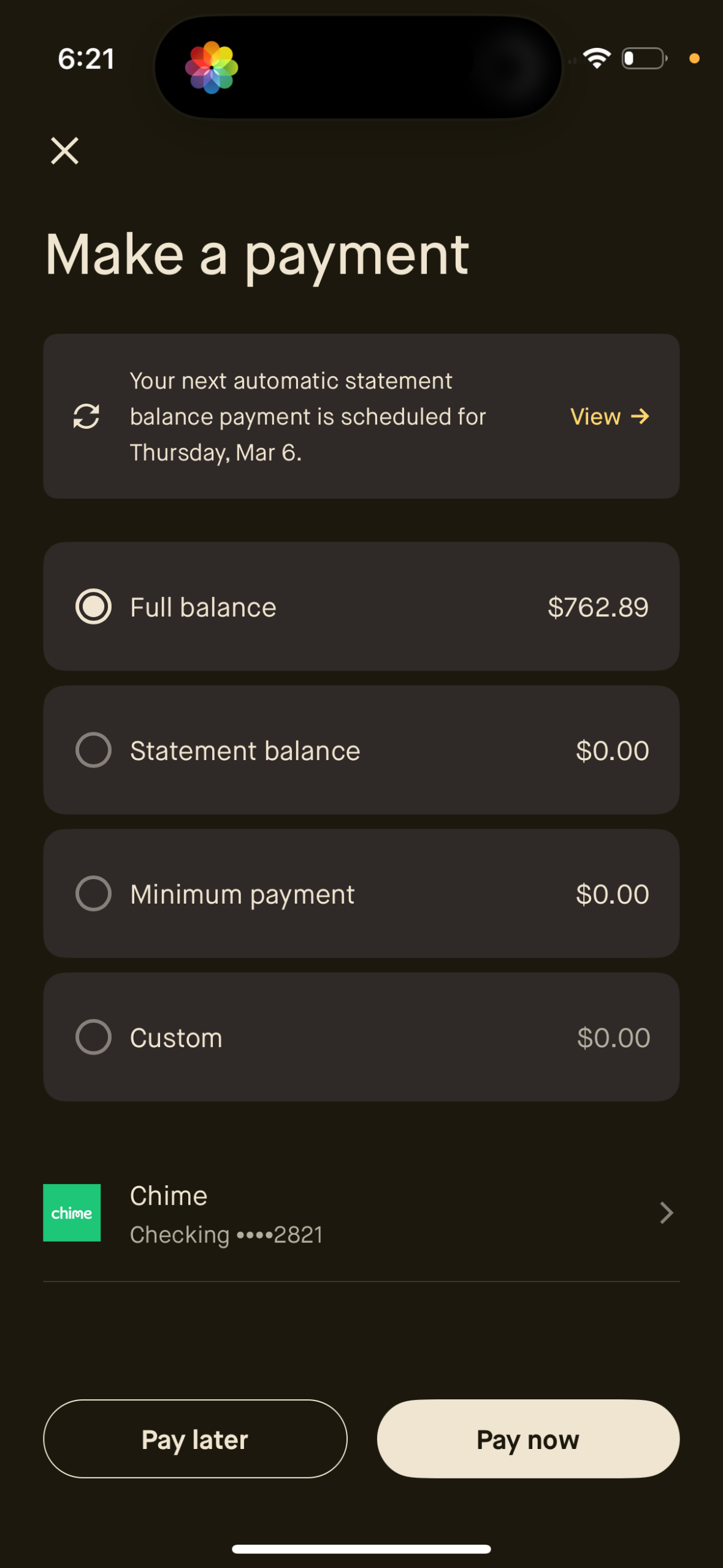Dismiss the payment screen with X

click(64, 151)
